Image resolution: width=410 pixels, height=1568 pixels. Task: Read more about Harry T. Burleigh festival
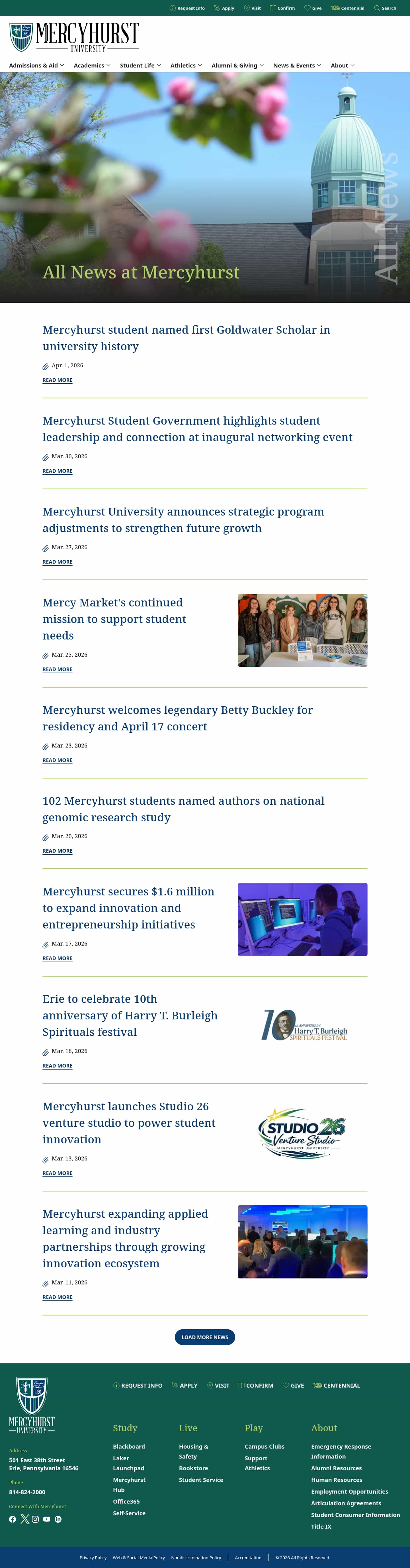(57, 1066)
